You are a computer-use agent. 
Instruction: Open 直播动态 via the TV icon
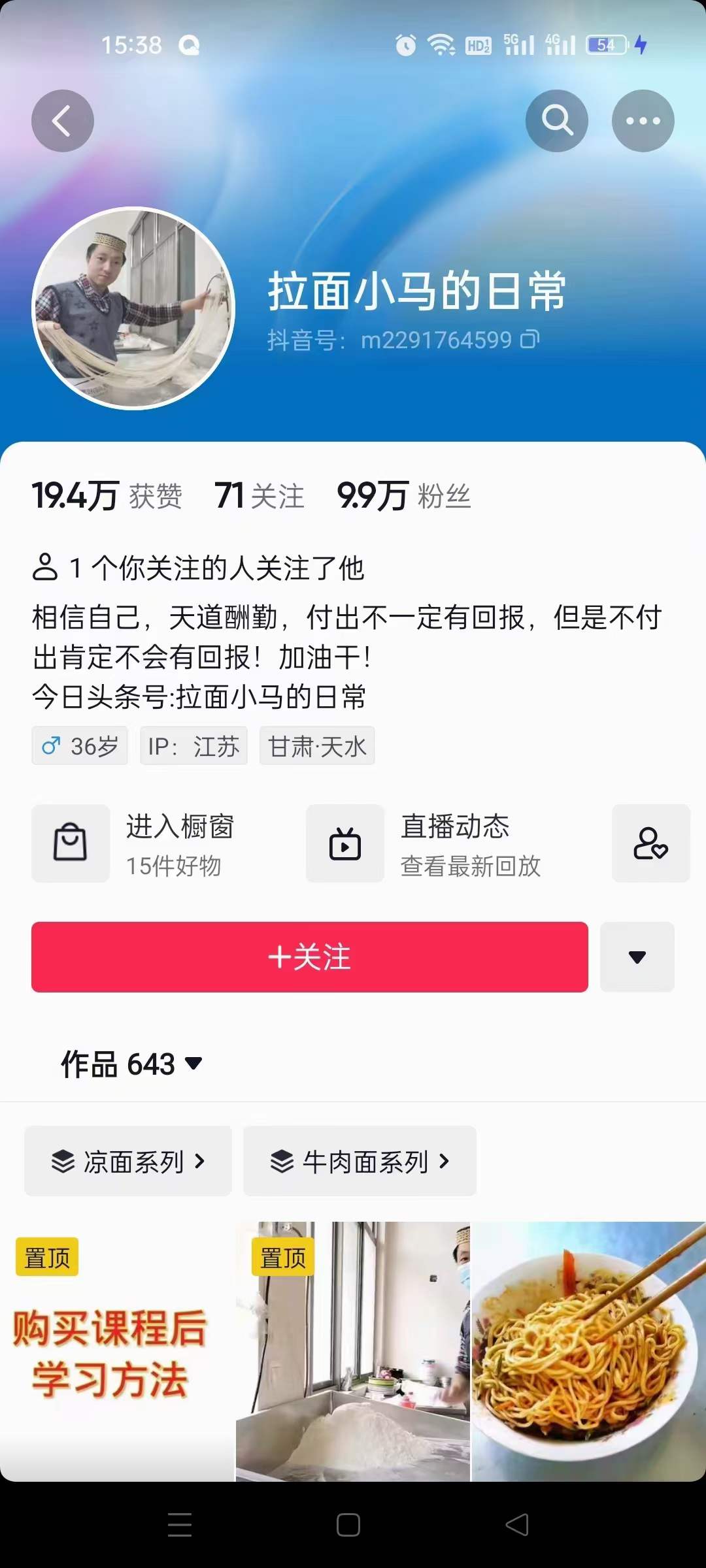click(x=345, y=843)
